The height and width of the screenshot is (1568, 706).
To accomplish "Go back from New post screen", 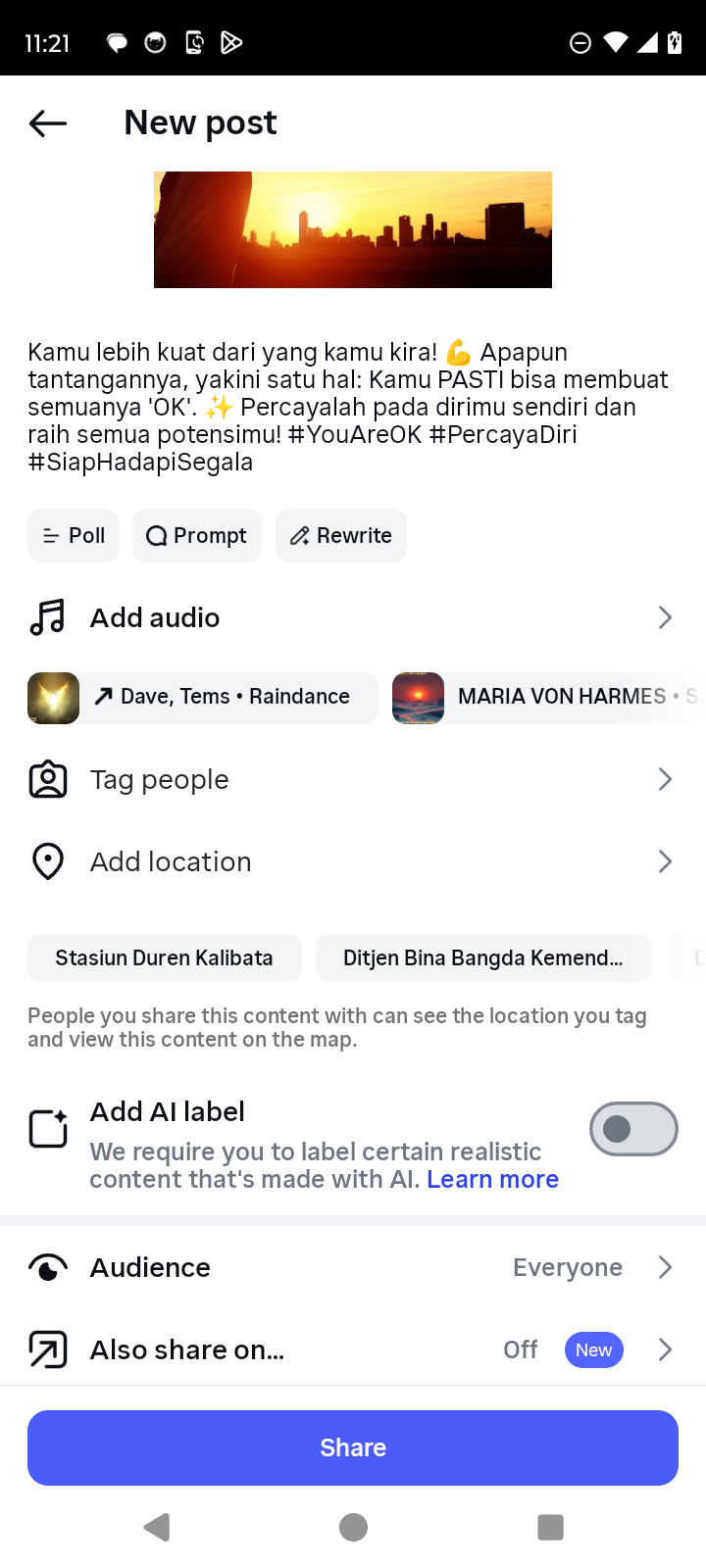I will (48, 123).
